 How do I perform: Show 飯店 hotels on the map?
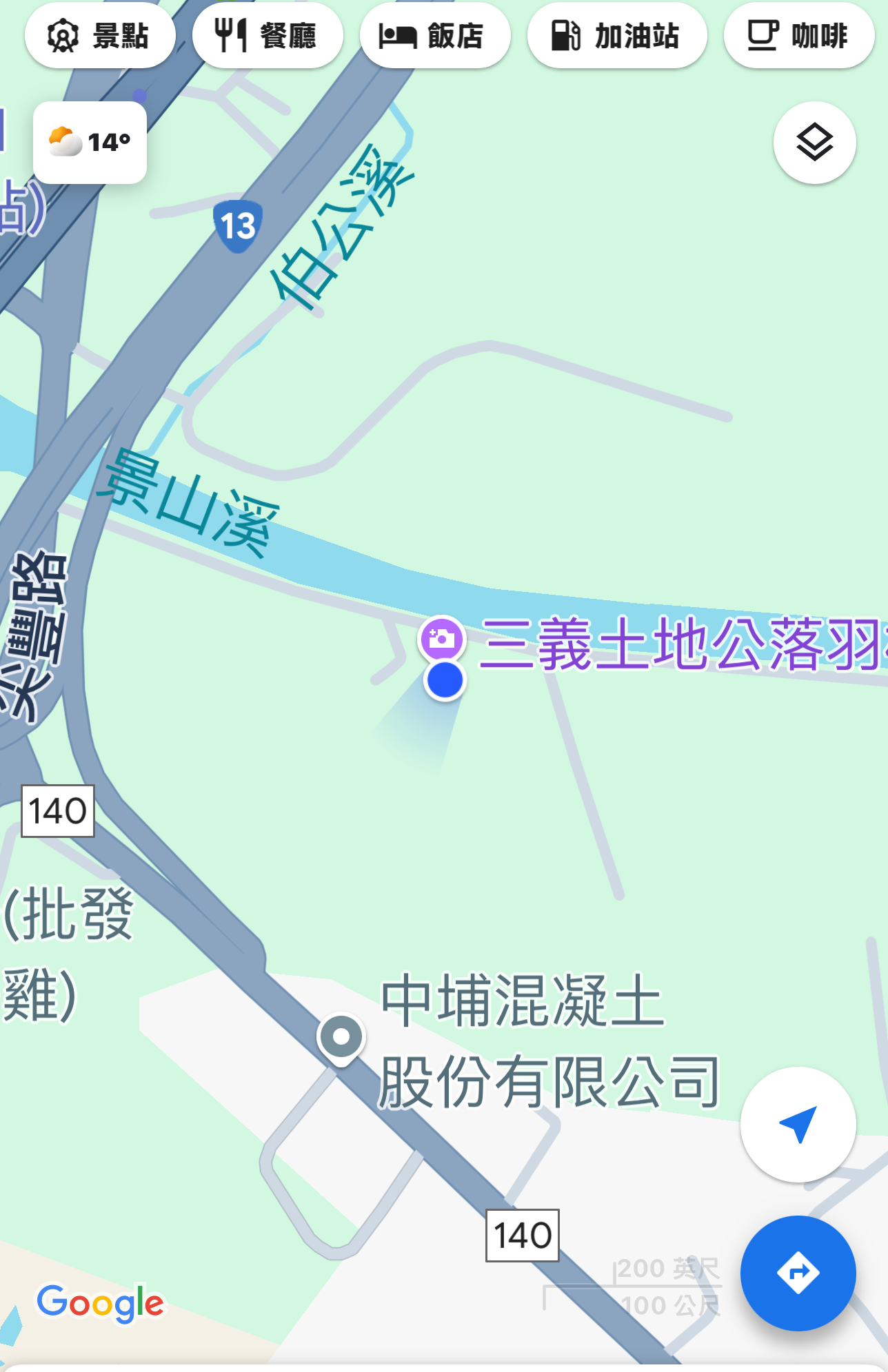click(434, 36)
